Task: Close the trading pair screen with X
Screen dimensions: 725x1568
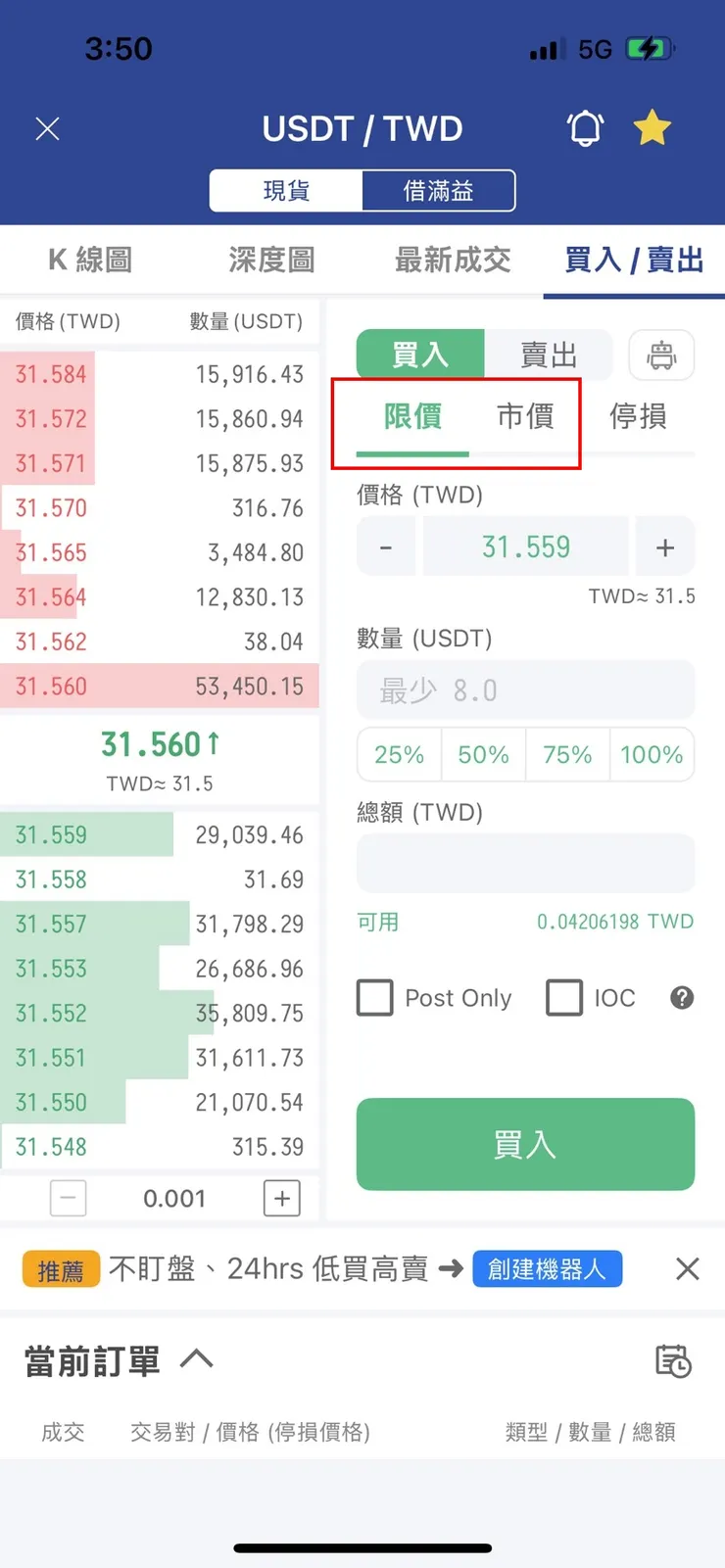Action: pos(46,127)
